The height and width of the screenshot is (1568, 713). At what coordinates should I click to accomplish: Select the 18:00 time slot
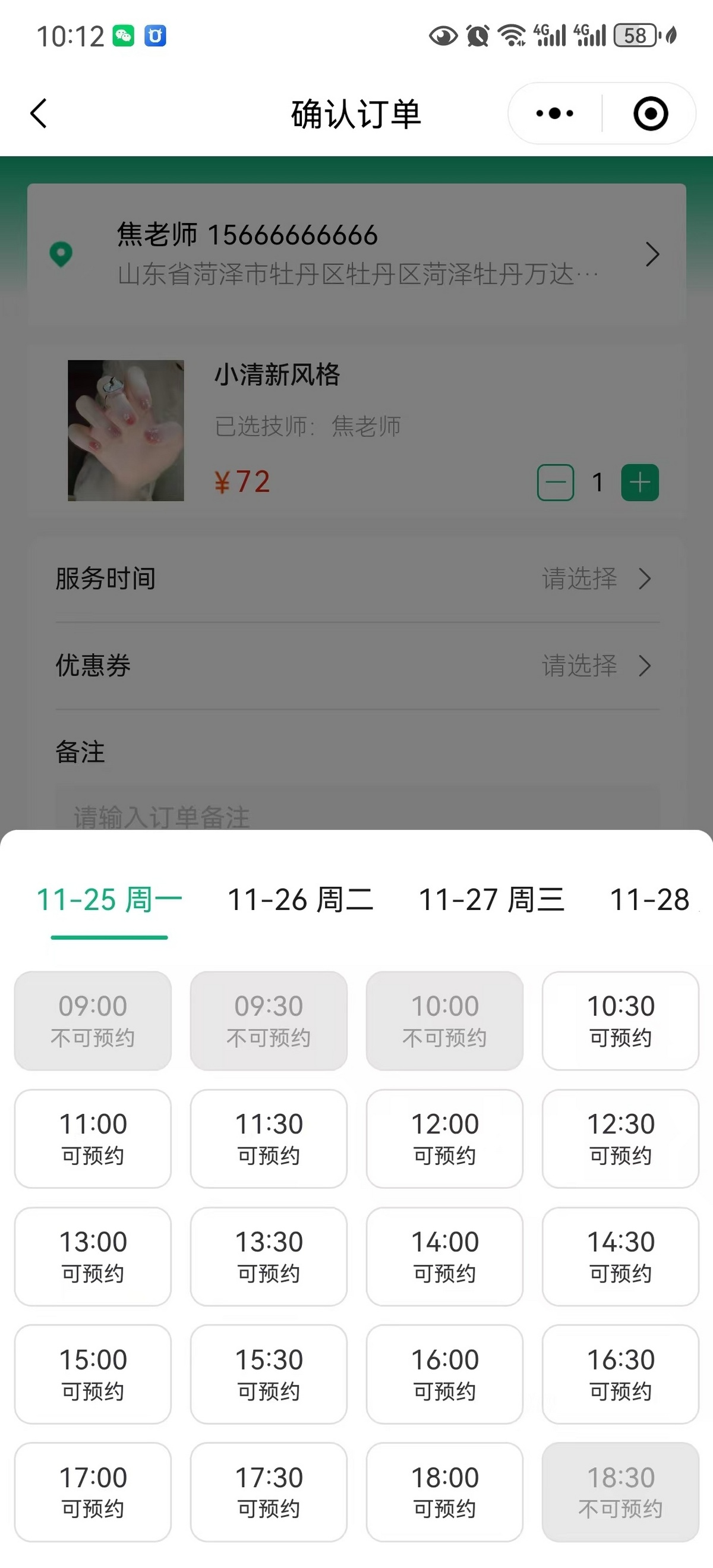(x=444, y=1492)
